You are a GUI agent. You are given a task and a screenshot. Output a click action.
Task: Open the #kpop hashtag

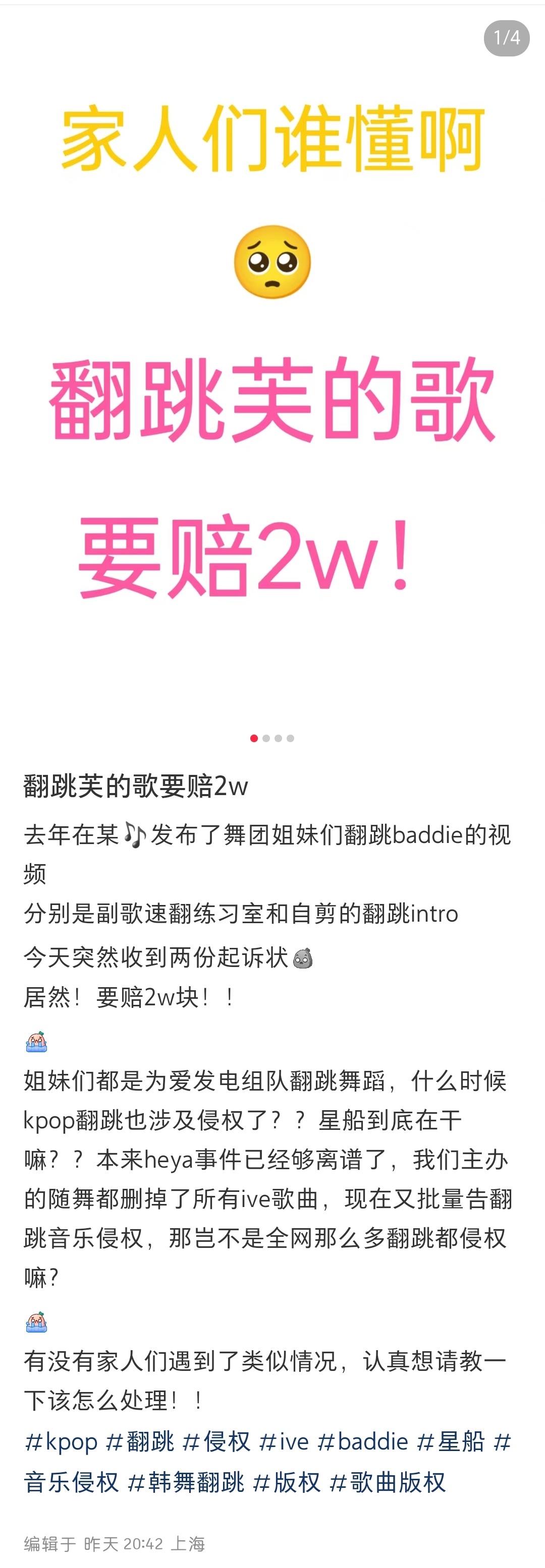coord(61,1442)
